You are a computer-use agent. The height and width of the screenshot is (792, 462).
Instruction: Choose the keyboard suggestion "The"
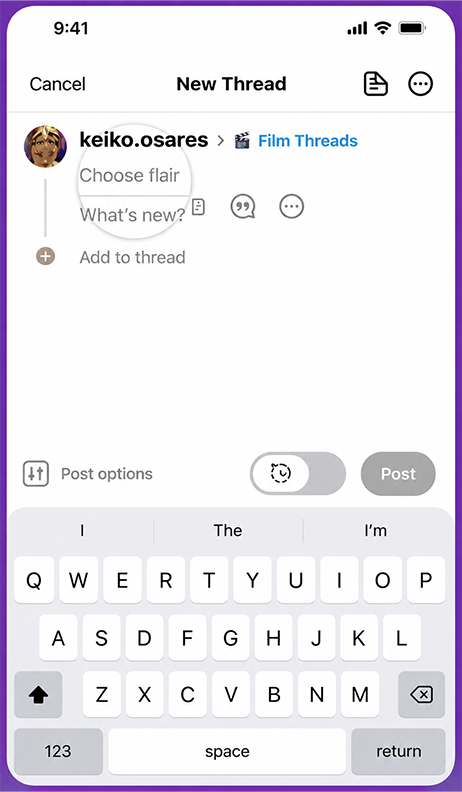228,530
